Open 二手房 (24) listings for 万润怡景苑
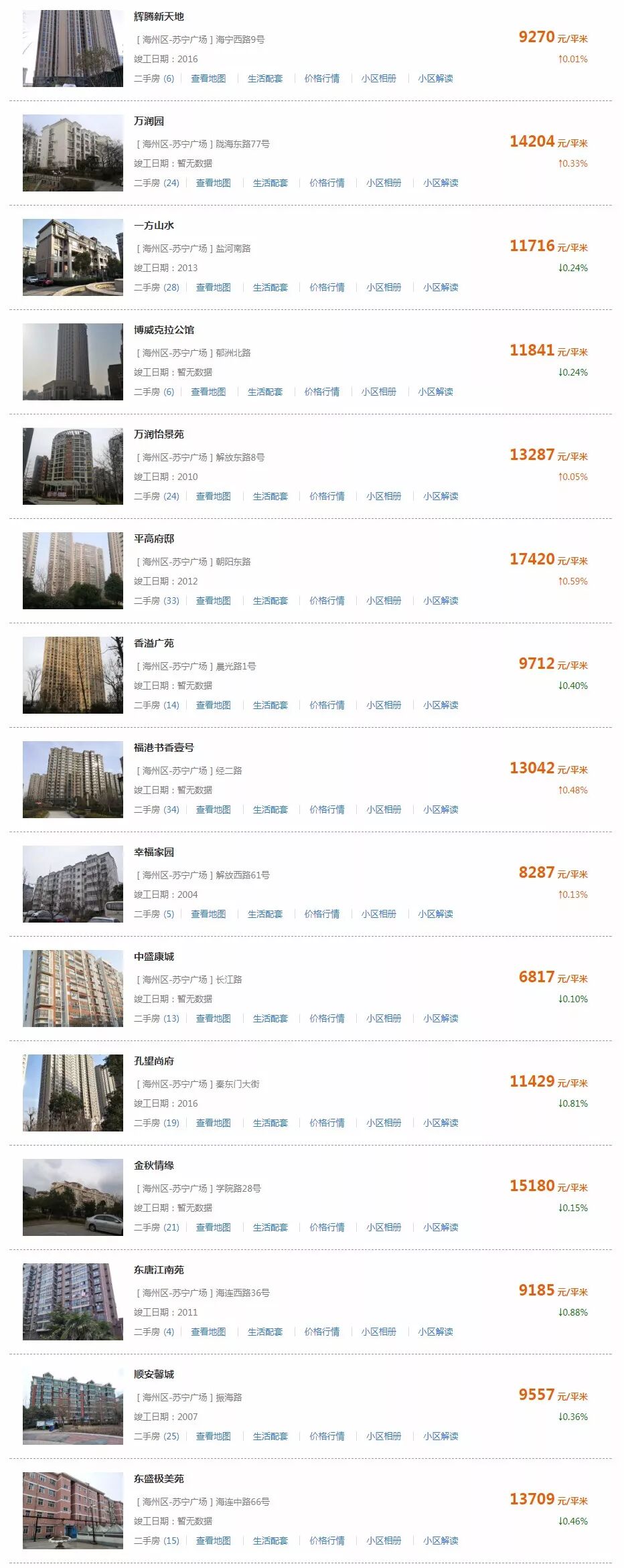 (157, 496)
